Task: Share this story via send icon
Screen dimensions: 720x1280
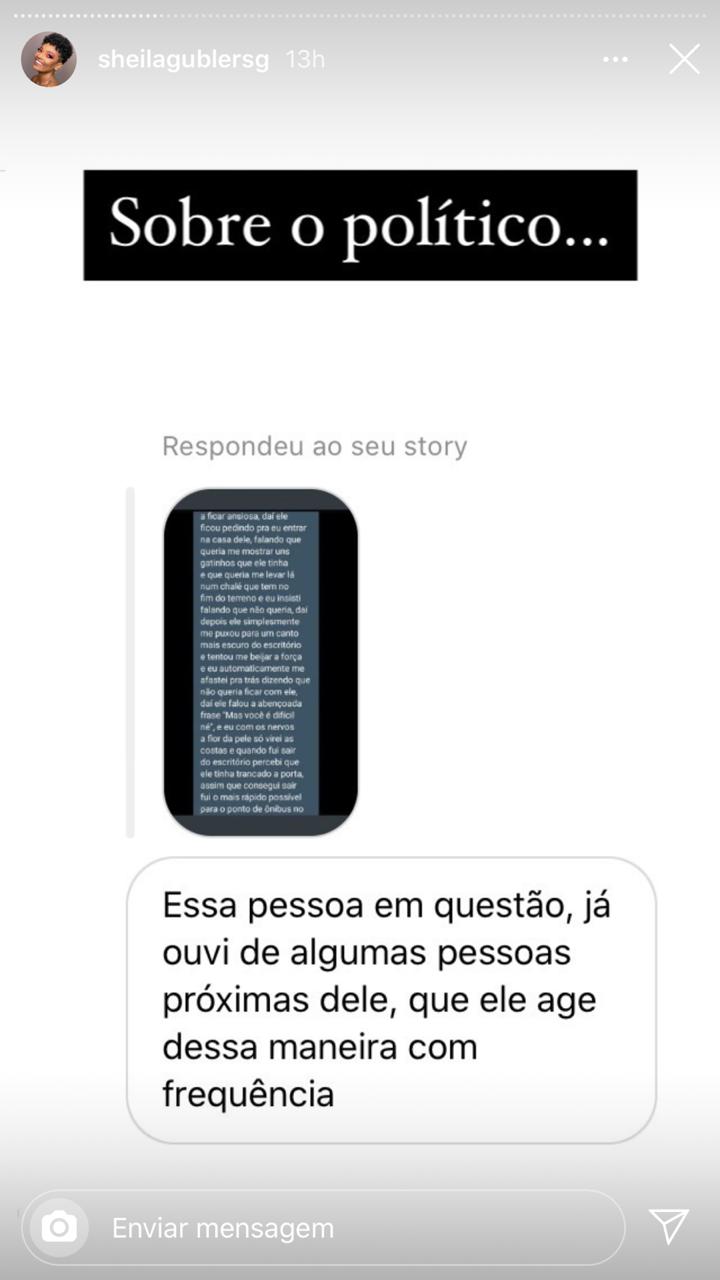Action: [668, 1226]
